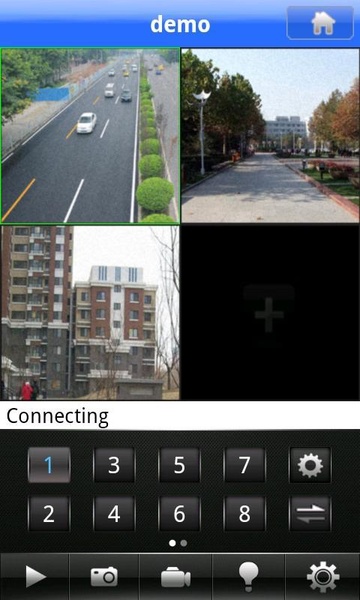Tap the swap arrows button
The width and height of the screenshot is (360, 600).
310,514
